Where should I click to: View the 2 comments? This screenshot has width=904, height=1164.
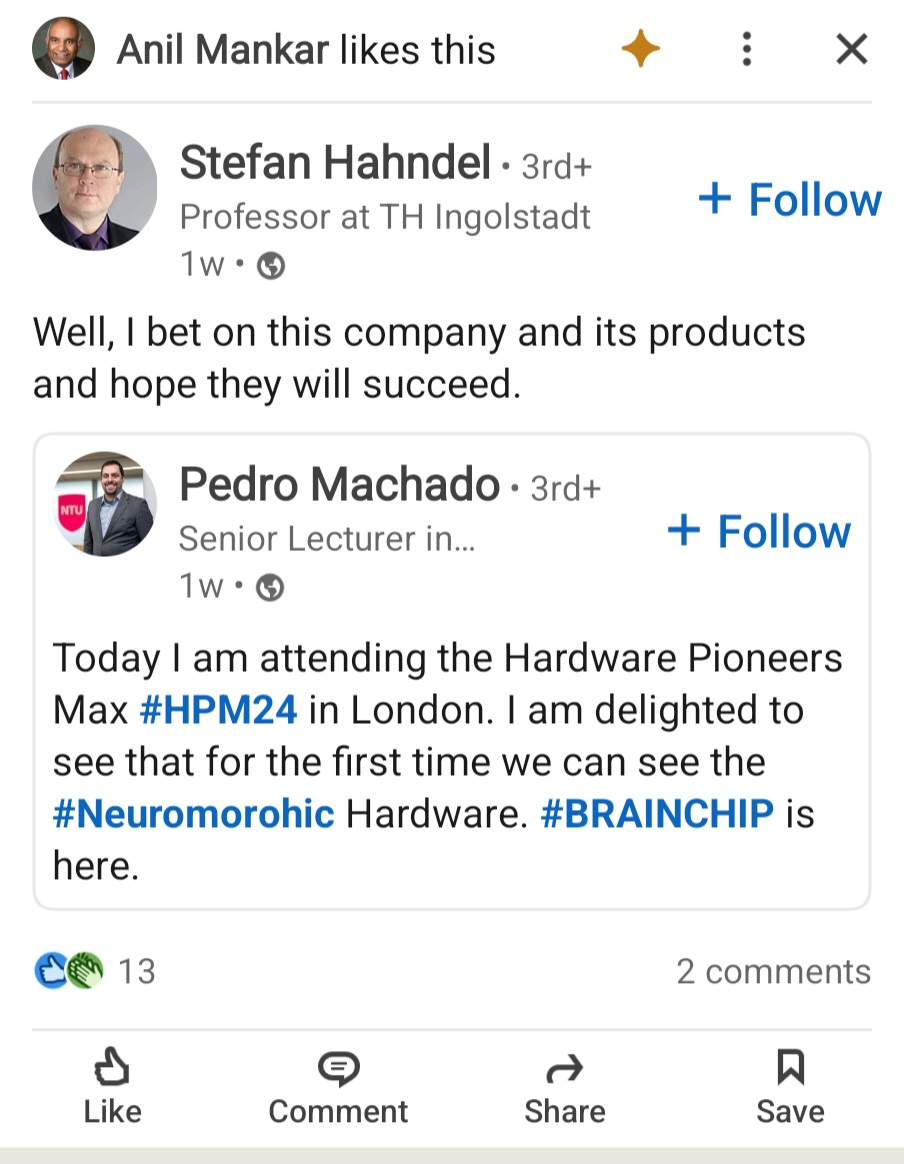(773, 971)
